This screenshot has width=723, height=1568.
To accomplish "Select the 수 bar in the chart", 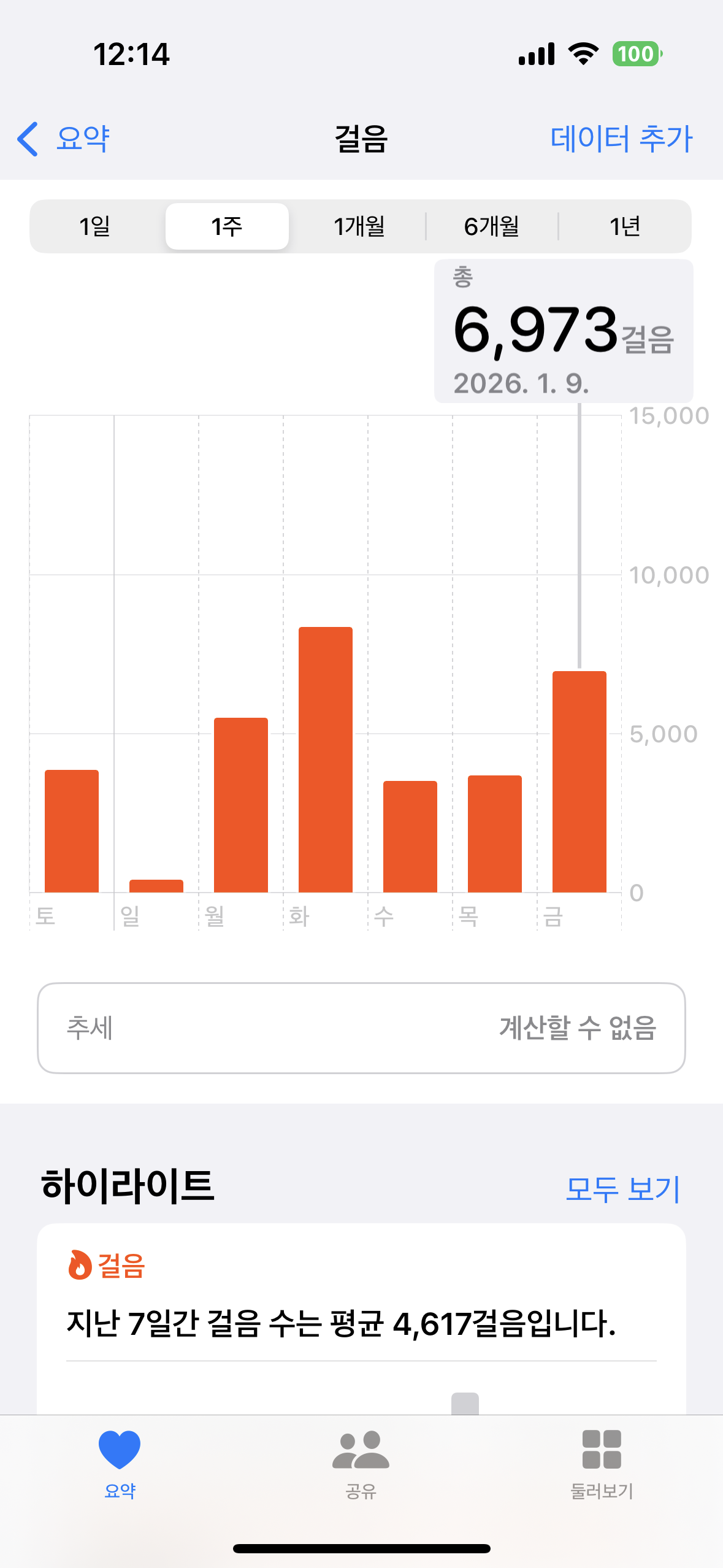I will pos(410,836).
